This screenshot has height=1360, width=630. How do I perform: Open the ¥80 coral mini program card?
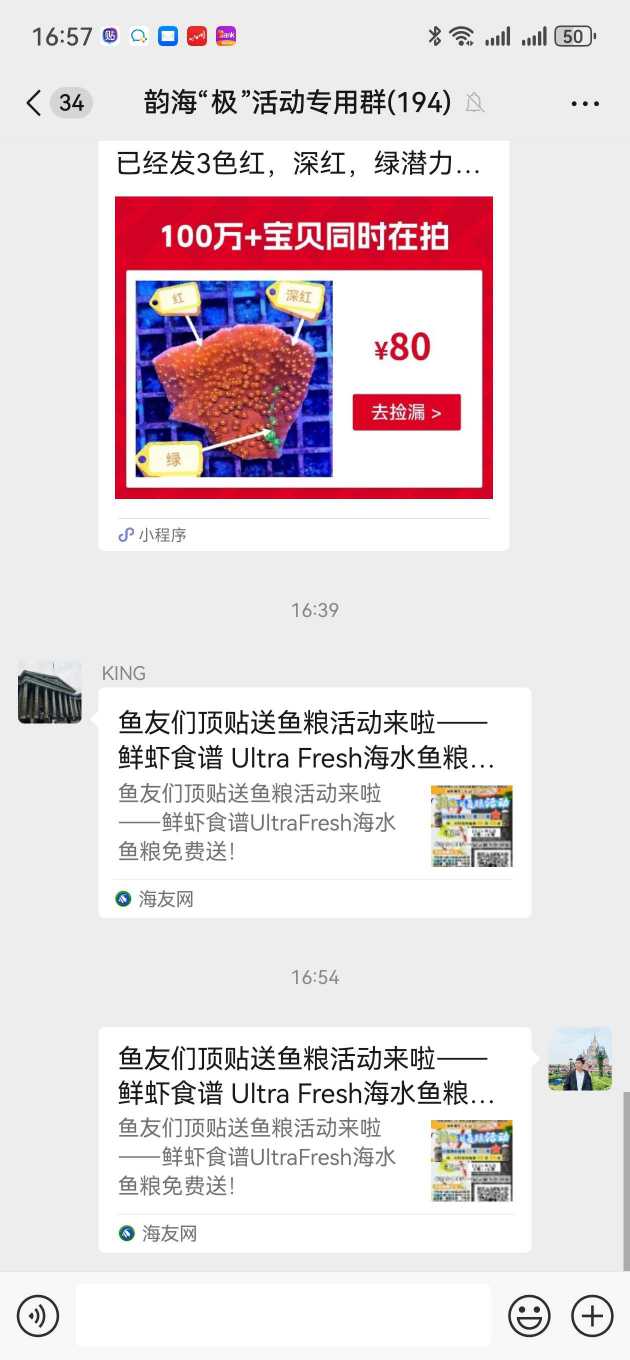tap(303, 346)
